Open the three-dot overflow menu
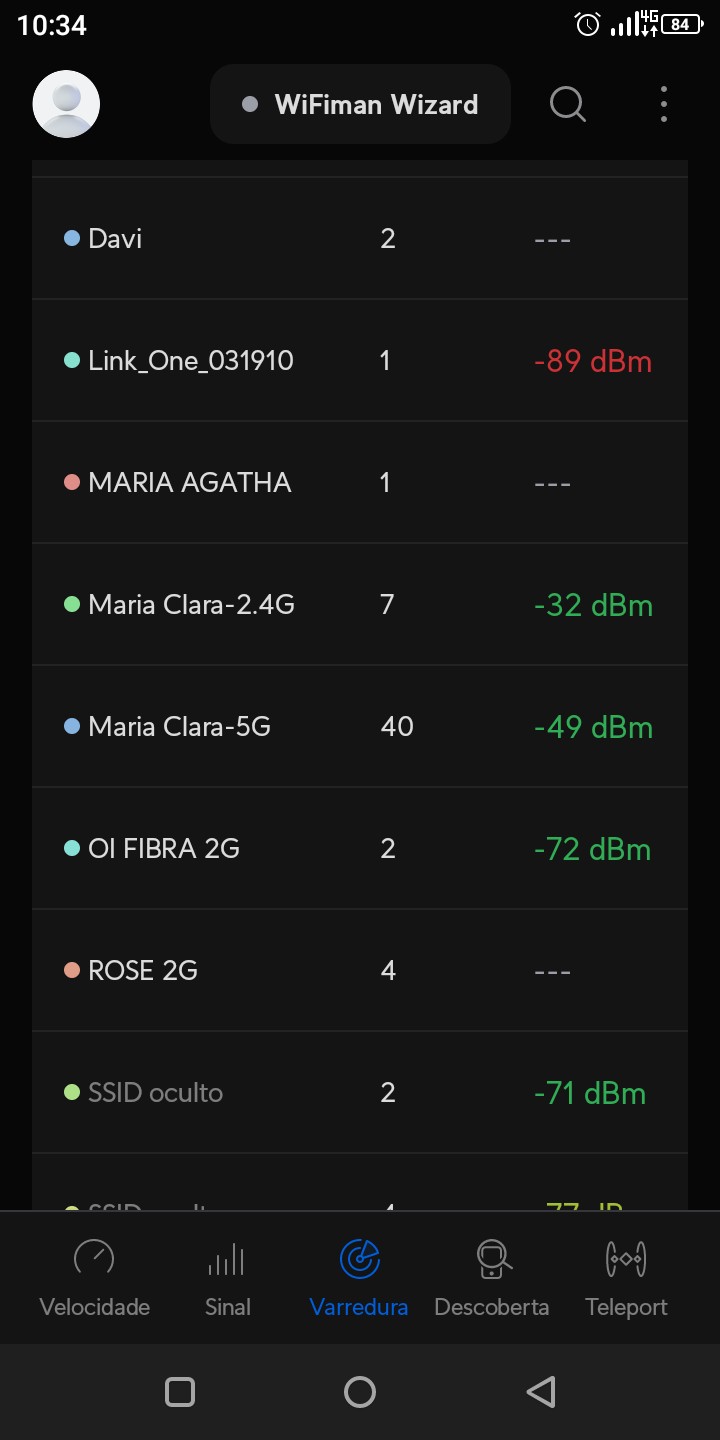Screen dimensions: 720x1440 click(664, 104)
